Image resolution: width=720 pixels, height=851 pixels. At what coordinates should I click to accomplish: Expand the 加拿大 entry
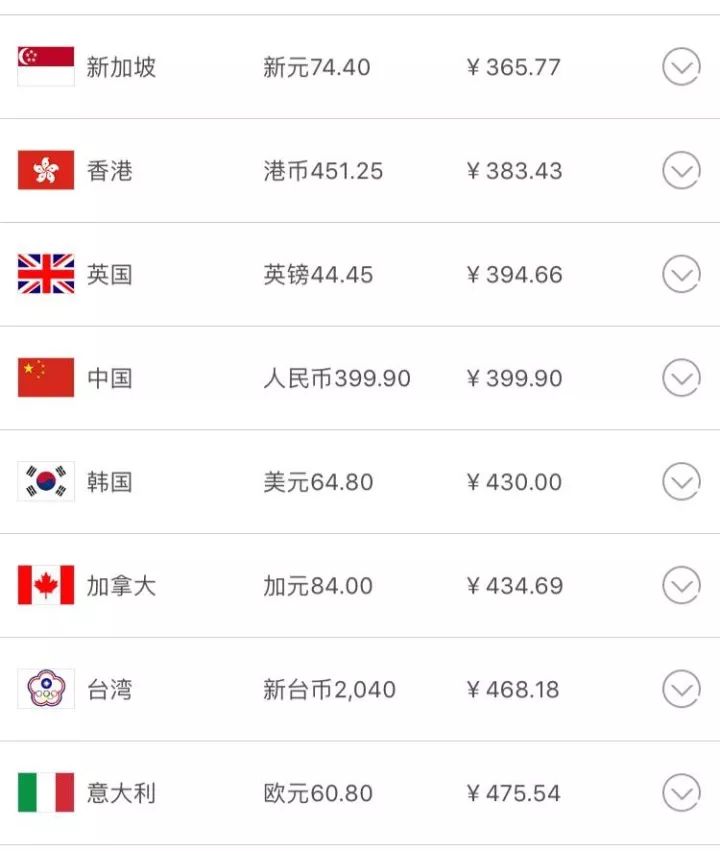click(681, 586)
